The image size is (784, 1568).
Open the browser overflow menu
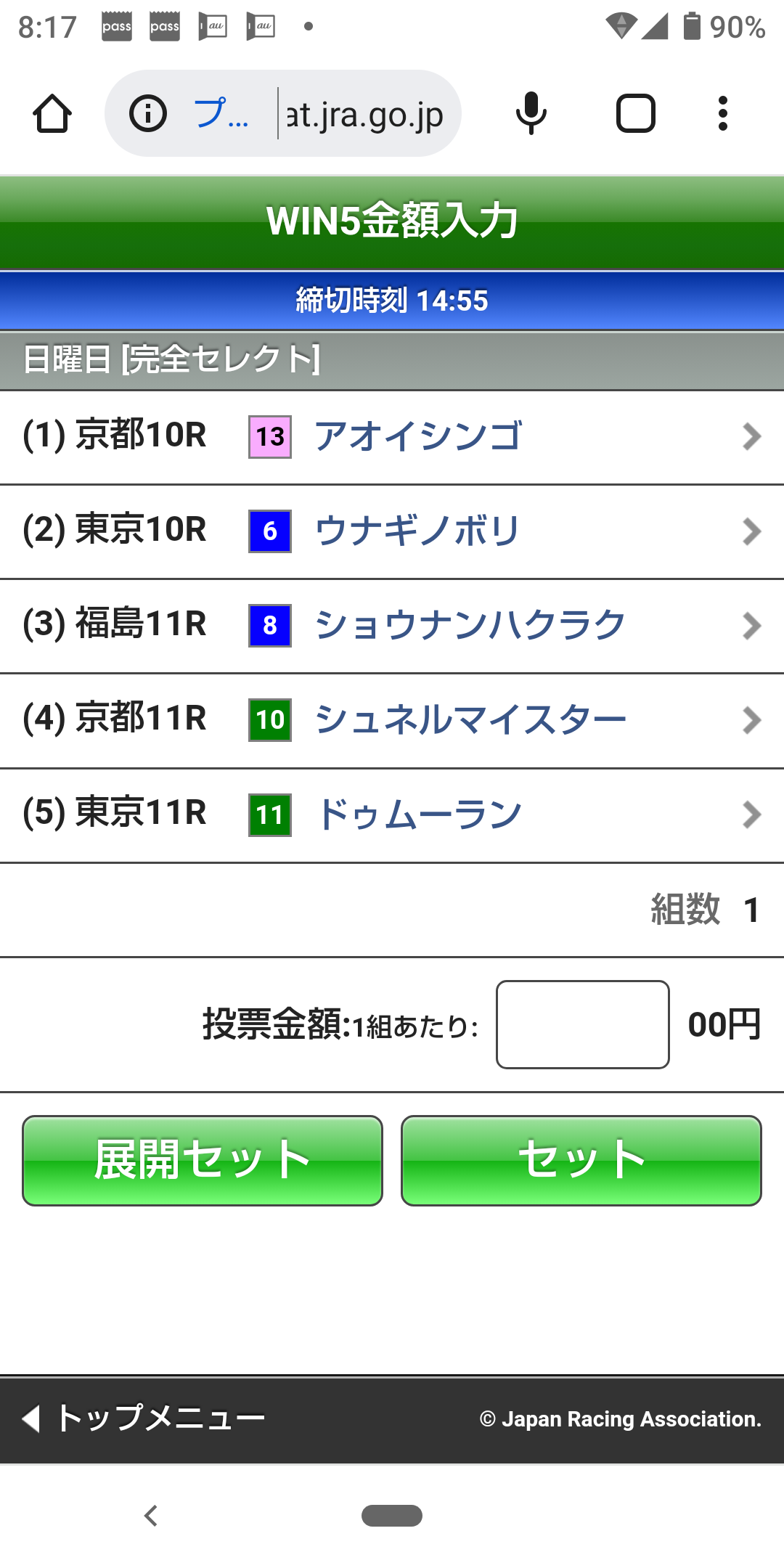[x=722, y=114]
